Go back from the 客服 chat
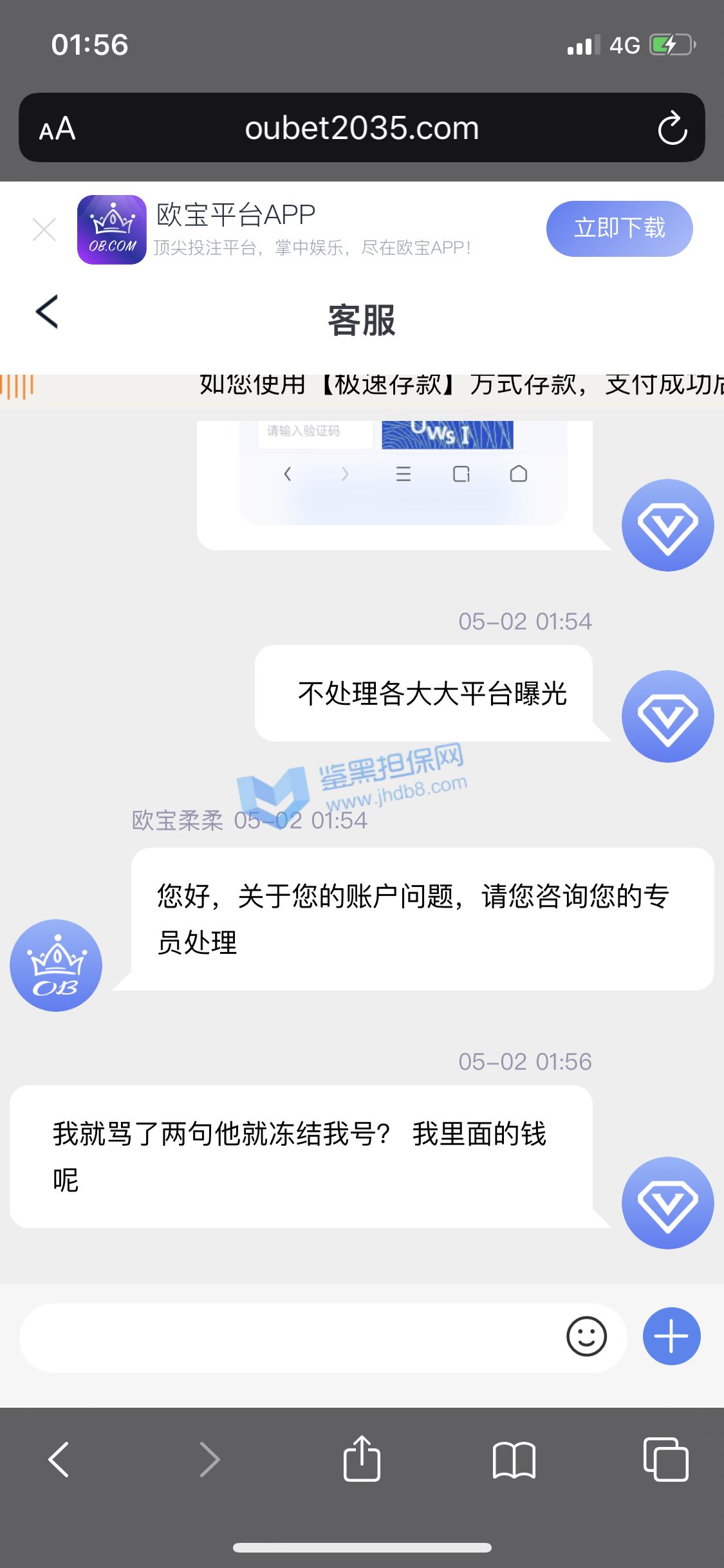This screenshot has height=1568, width=724. pos(47,312)
